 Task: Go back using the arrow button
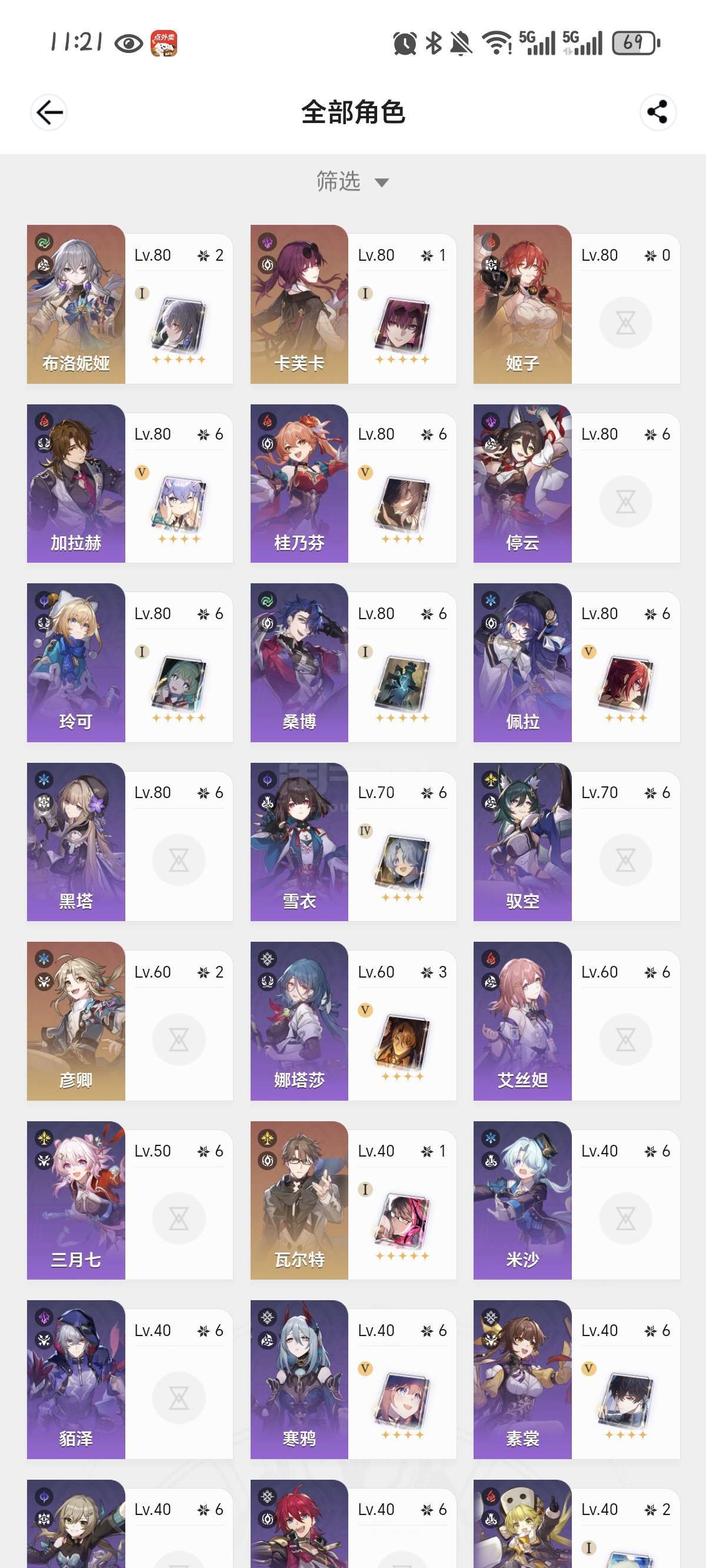[49, 112]
